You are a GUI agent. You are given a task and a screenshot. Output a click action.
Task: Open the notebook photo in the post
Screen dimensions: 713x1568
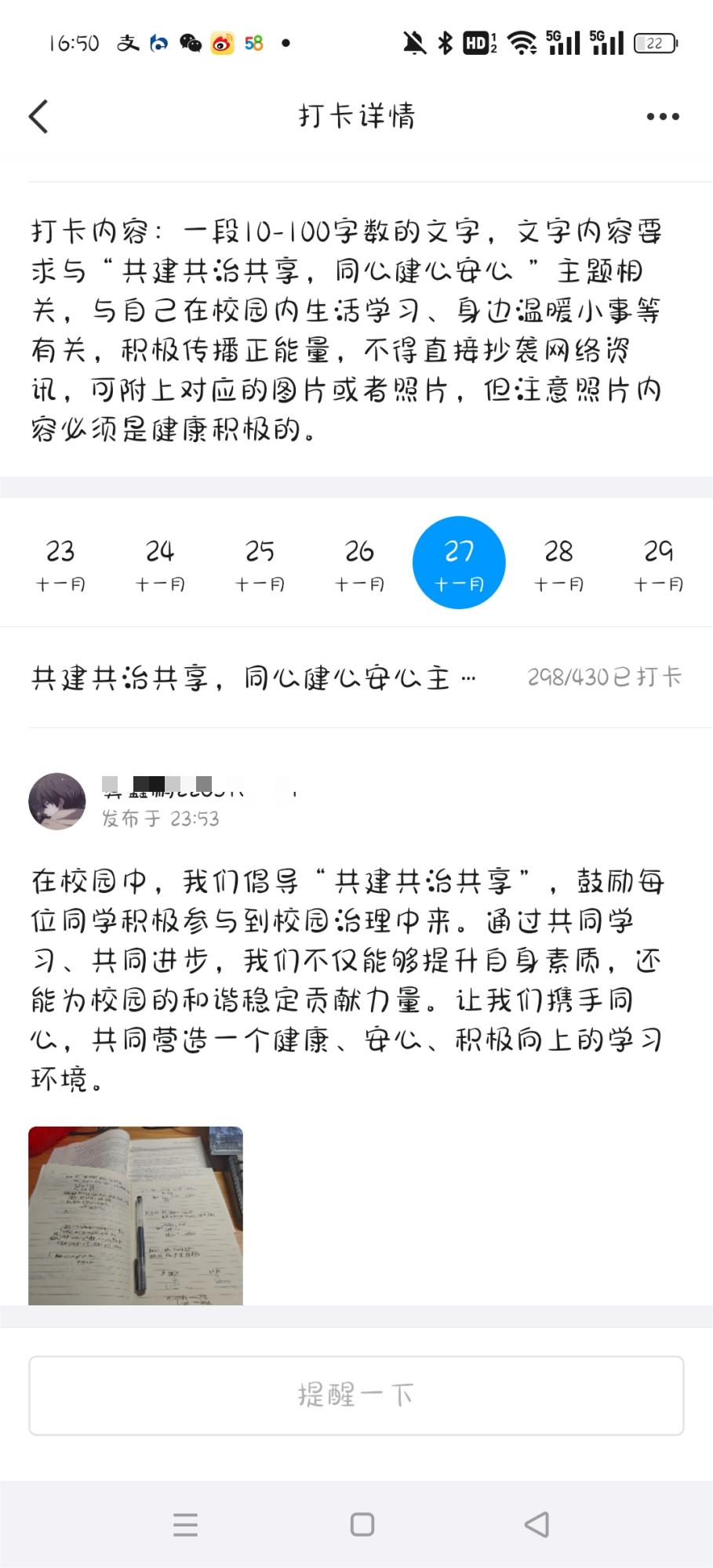(136, 1215)
